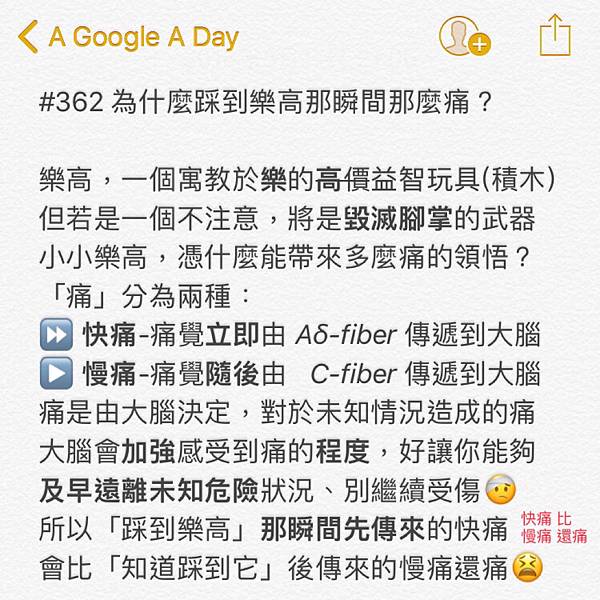Open the share sheet for this note

554,37
